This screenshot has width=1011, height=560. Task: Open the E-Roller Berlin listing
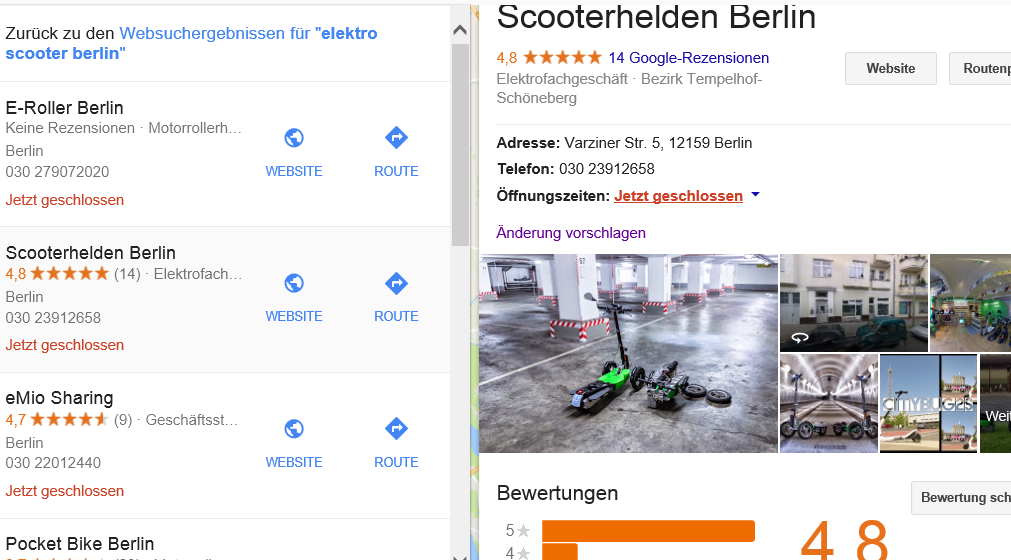point(65,108)
